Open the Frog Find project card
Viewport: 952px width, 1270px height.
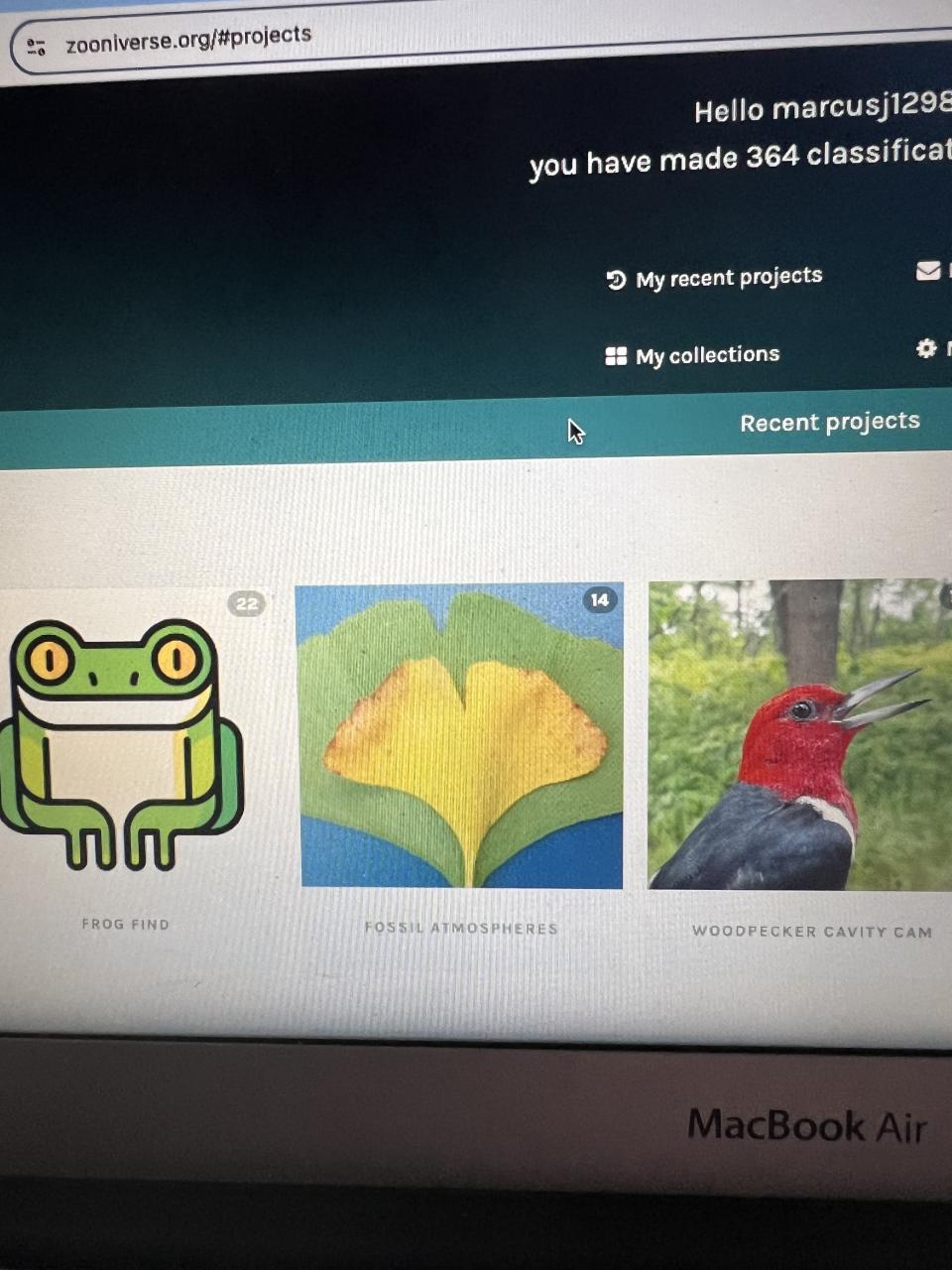click(x=125, y=744)
